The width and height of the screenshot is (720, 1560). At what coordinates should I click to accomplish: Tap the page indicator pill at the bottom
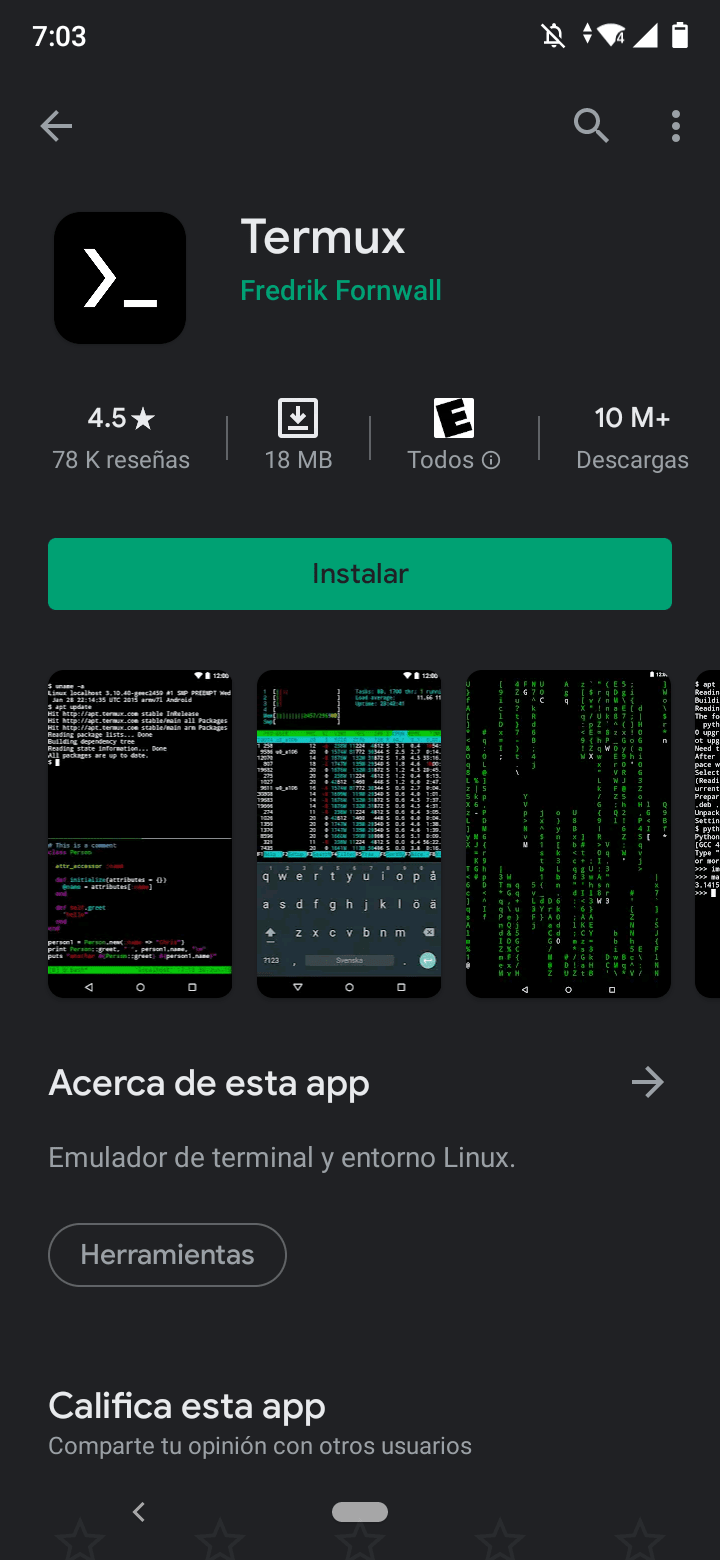point(360,1512)
